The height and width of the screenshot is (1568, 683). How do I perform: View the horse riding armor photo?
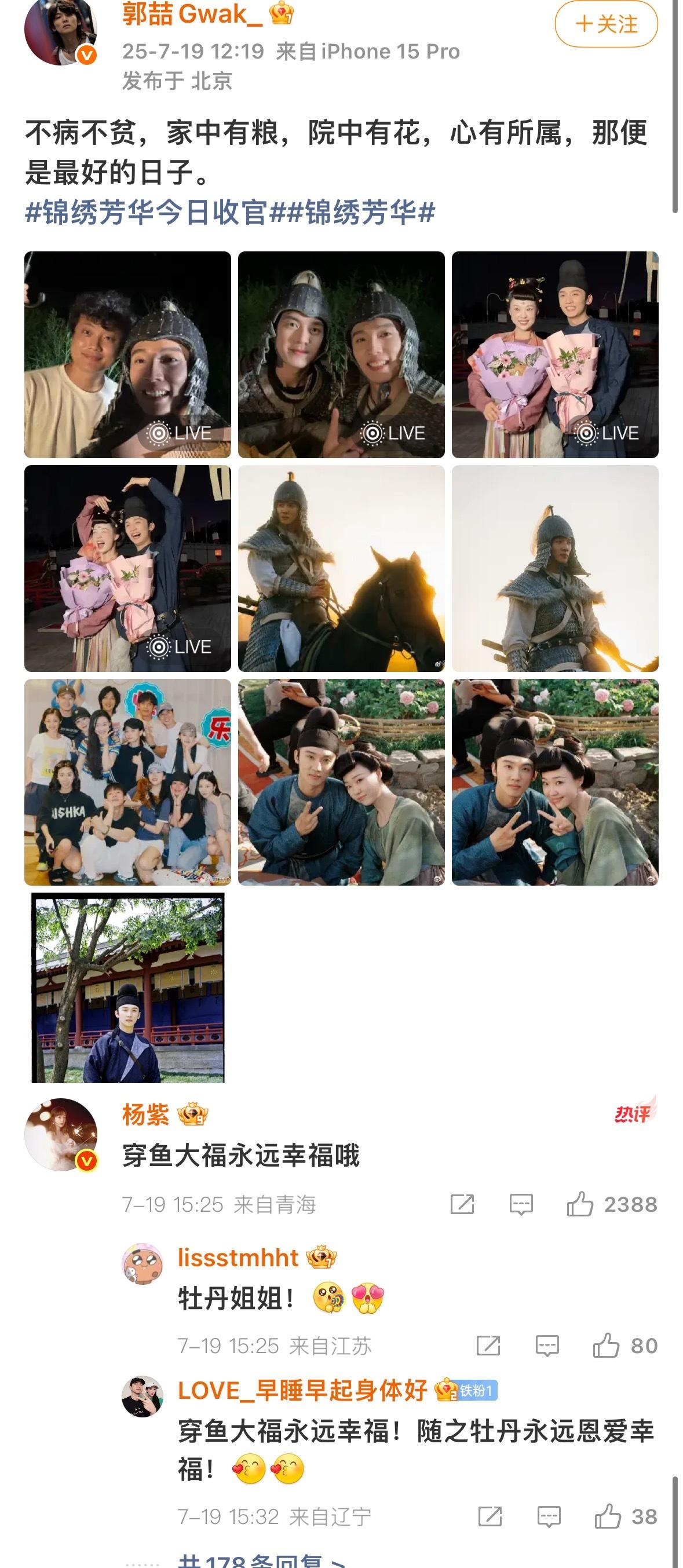[342, 568]
